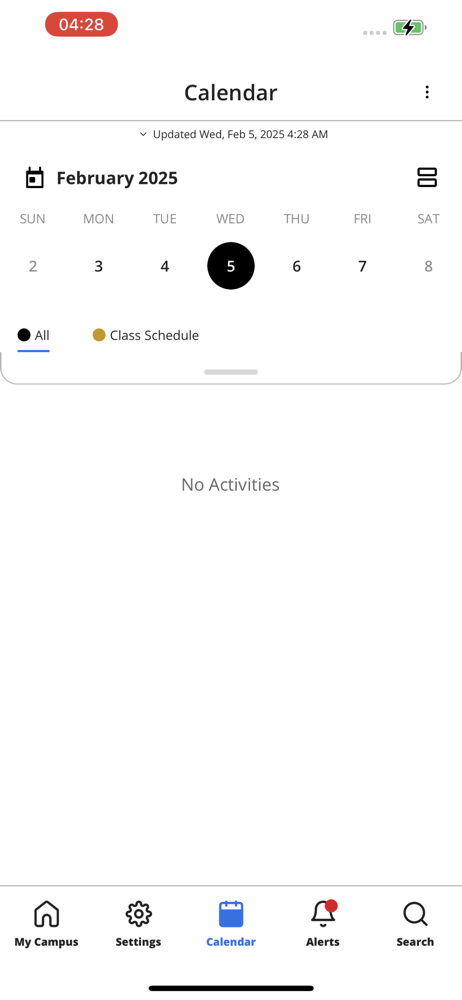Open the February 2025 month picker
Image resolution: width=462 pixels, height=1000 pixels.
(101, 178)
